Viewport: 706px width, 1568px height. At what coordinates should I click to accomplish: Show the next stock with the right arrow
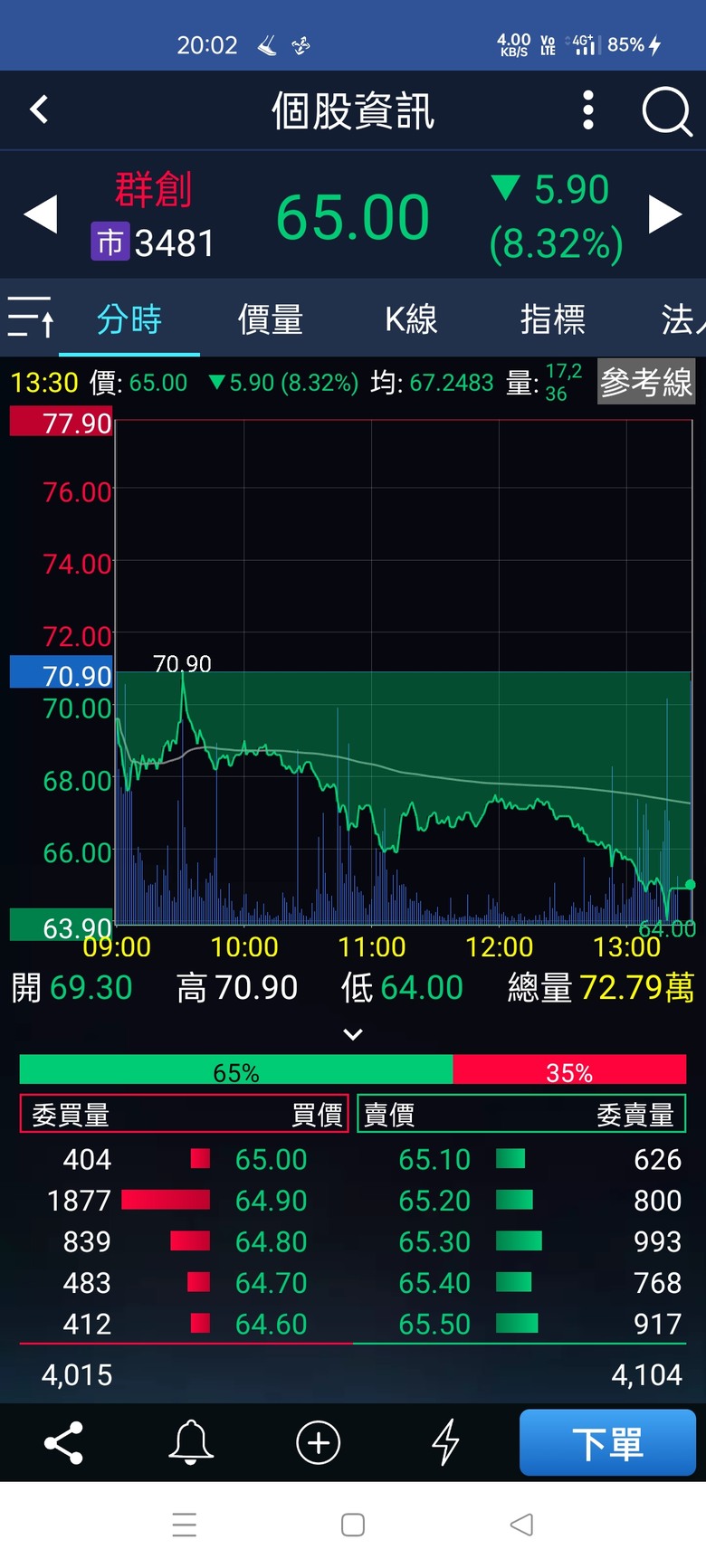(665, 215)
